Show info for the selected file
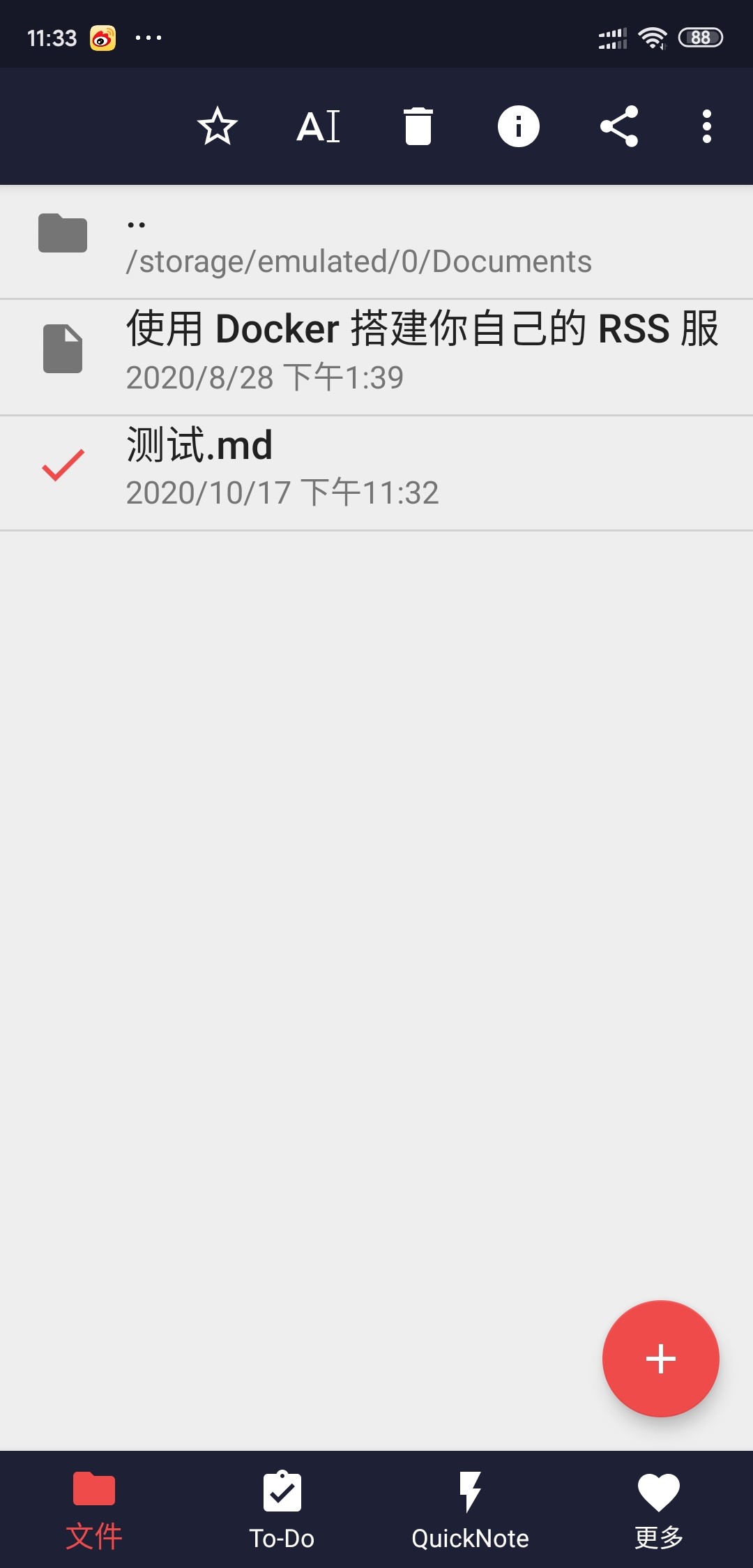753x1568 pixels. tap(518, 126)
